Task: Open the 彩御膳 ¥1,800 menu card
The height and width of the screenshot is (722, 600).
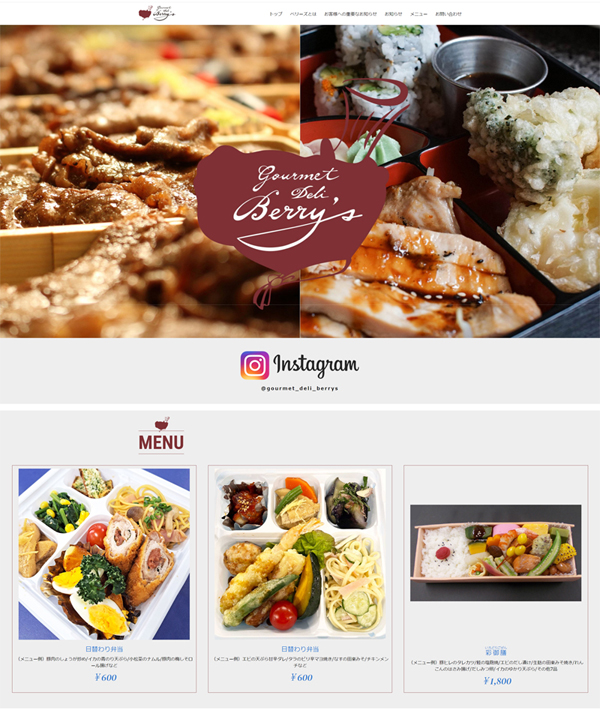Action: (496, 577)
